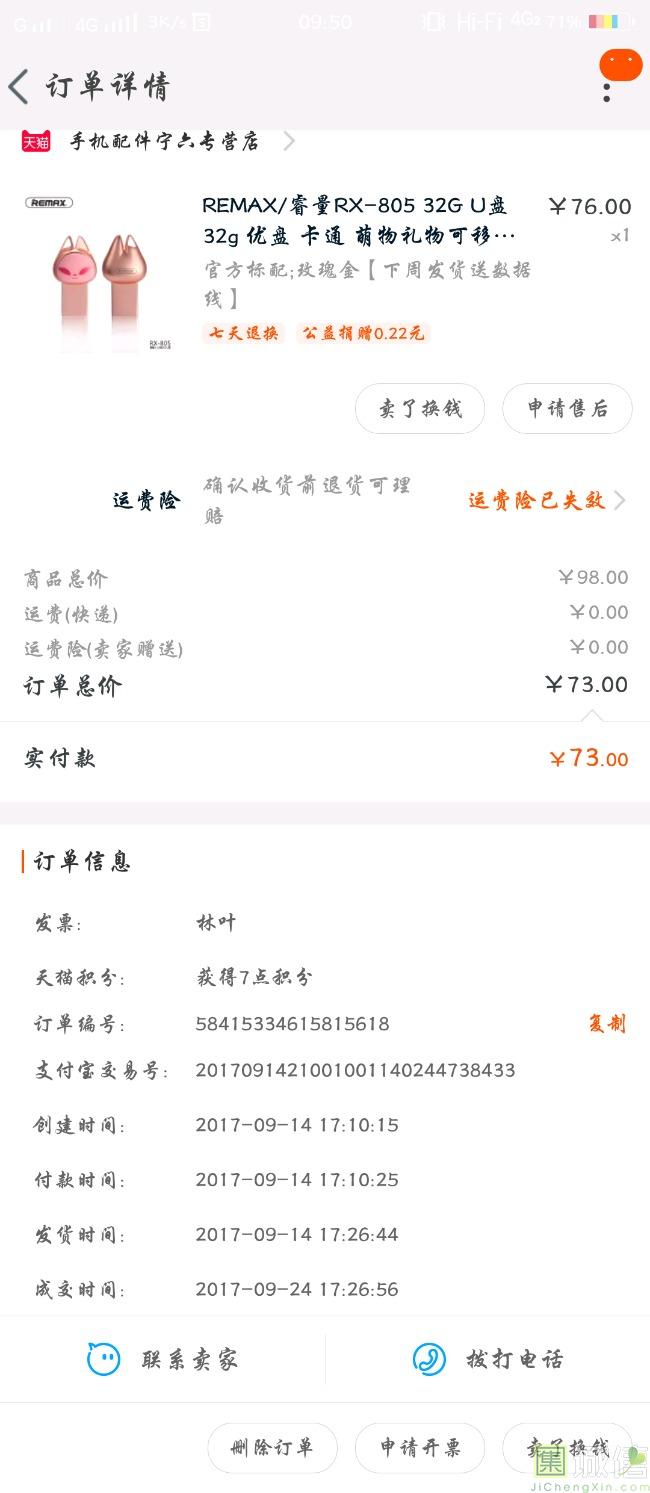Tap the 删除订单 button

(272, 1447)
